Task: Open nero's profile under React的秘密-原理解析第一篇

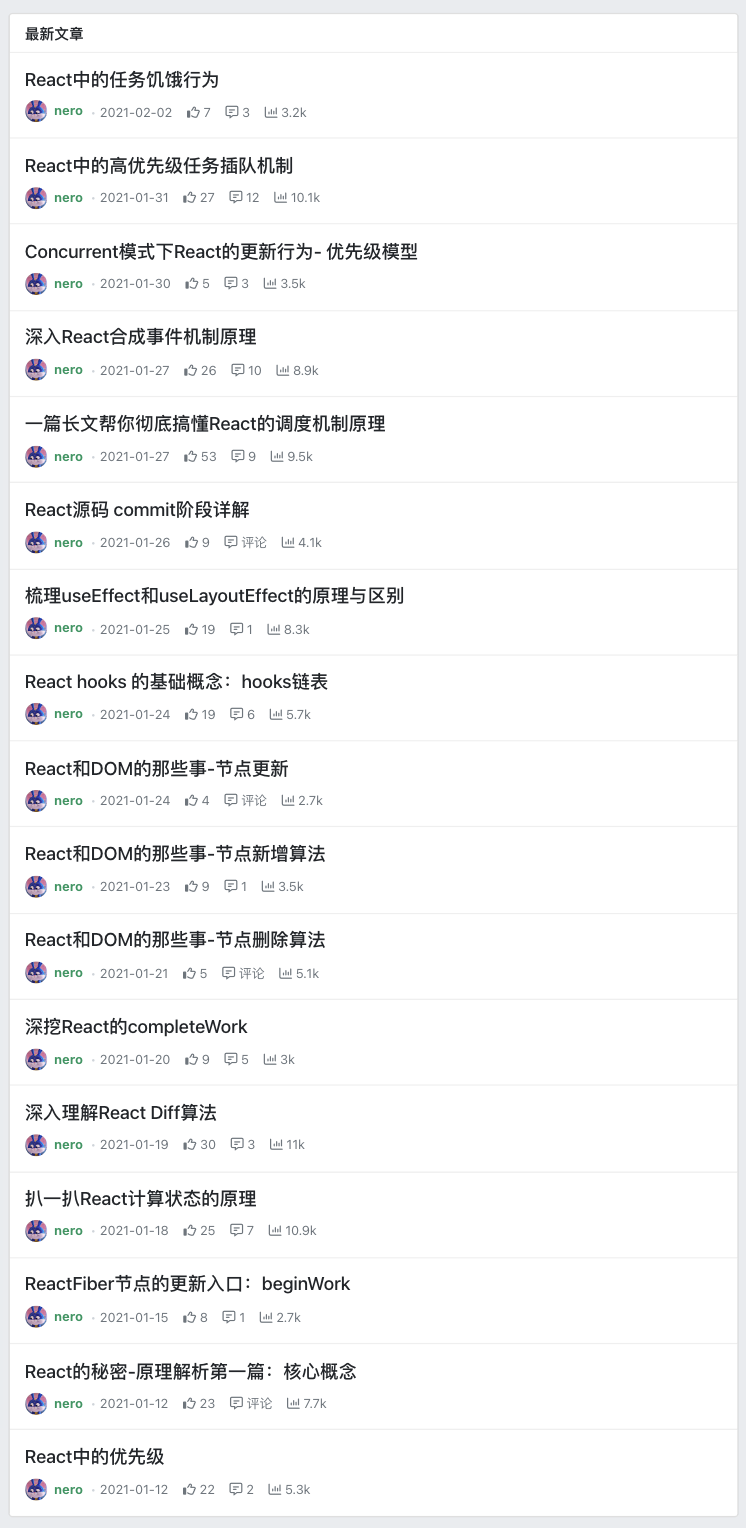Action: 69,1403
